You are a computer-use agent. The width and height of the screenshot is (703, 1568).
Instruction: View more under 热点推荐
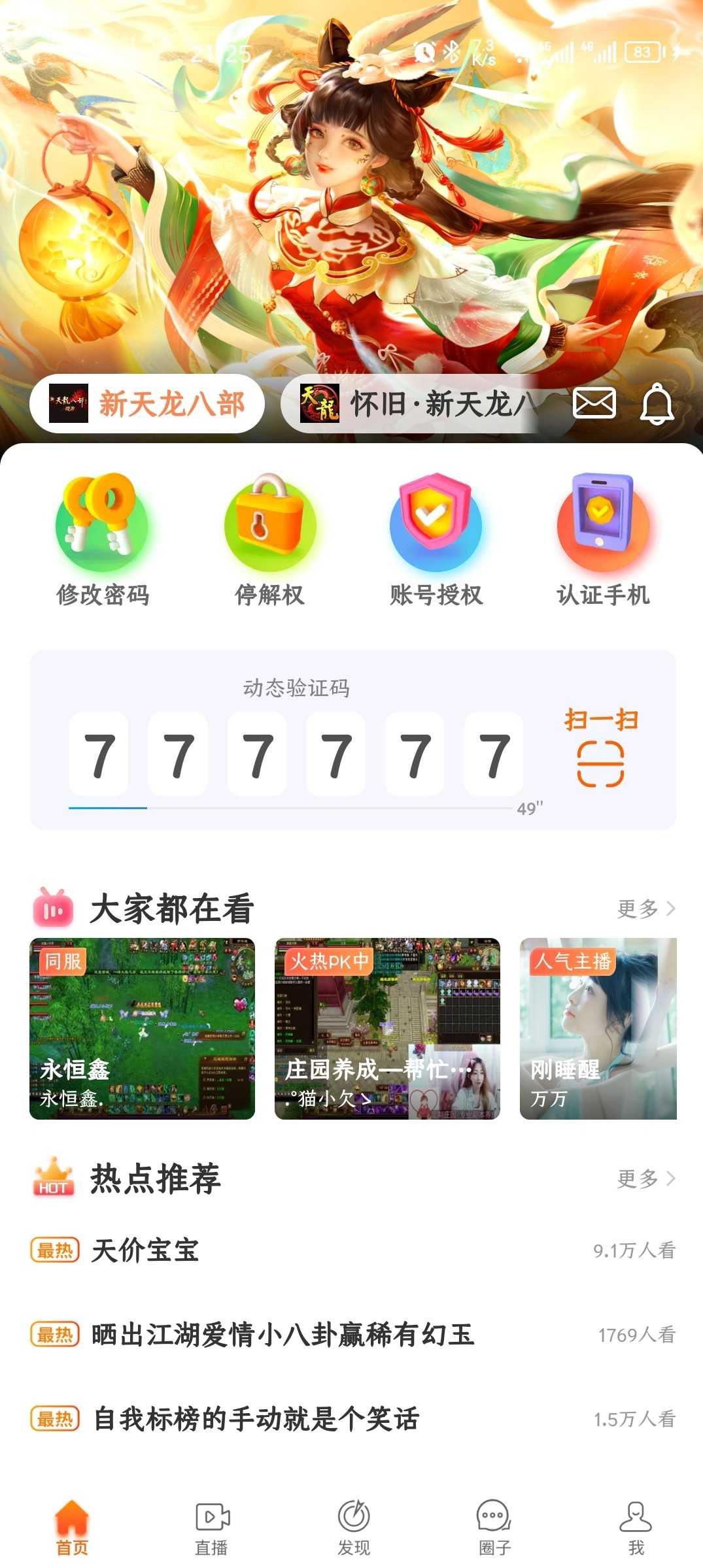pyautogui.click(x=646, y=1178)
